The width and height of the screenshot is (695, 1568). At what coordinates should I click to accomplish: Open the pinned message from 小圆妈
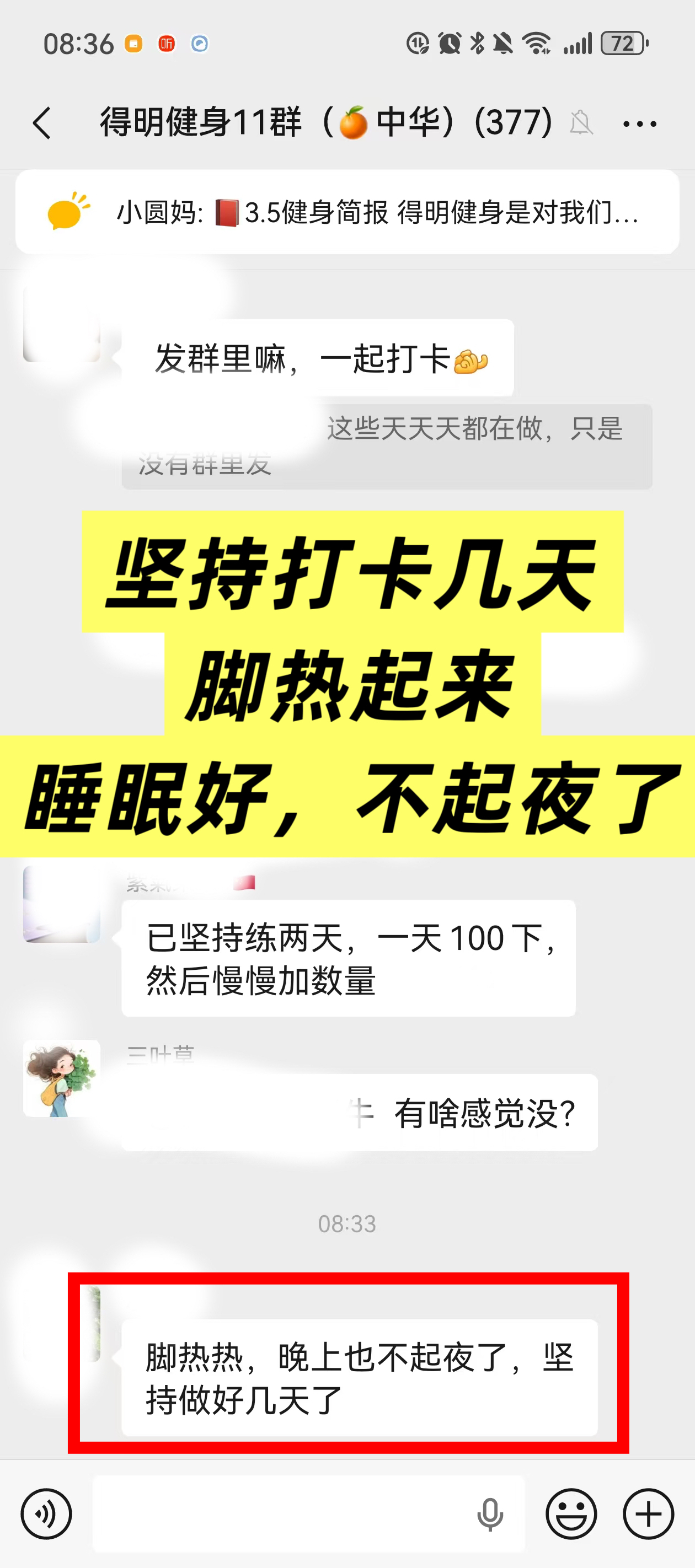click(x=347, y=212)
